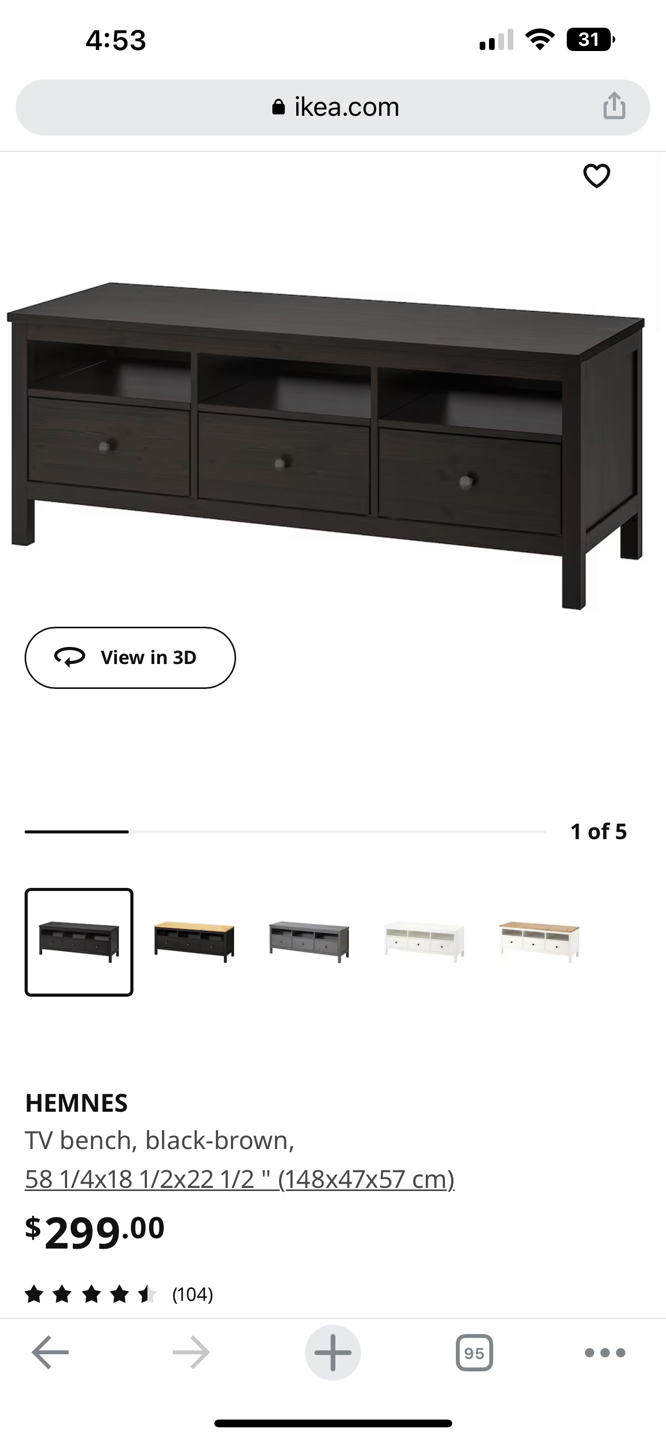
Task: Choose the gray HEMNES variant
Action: (309, 941)
